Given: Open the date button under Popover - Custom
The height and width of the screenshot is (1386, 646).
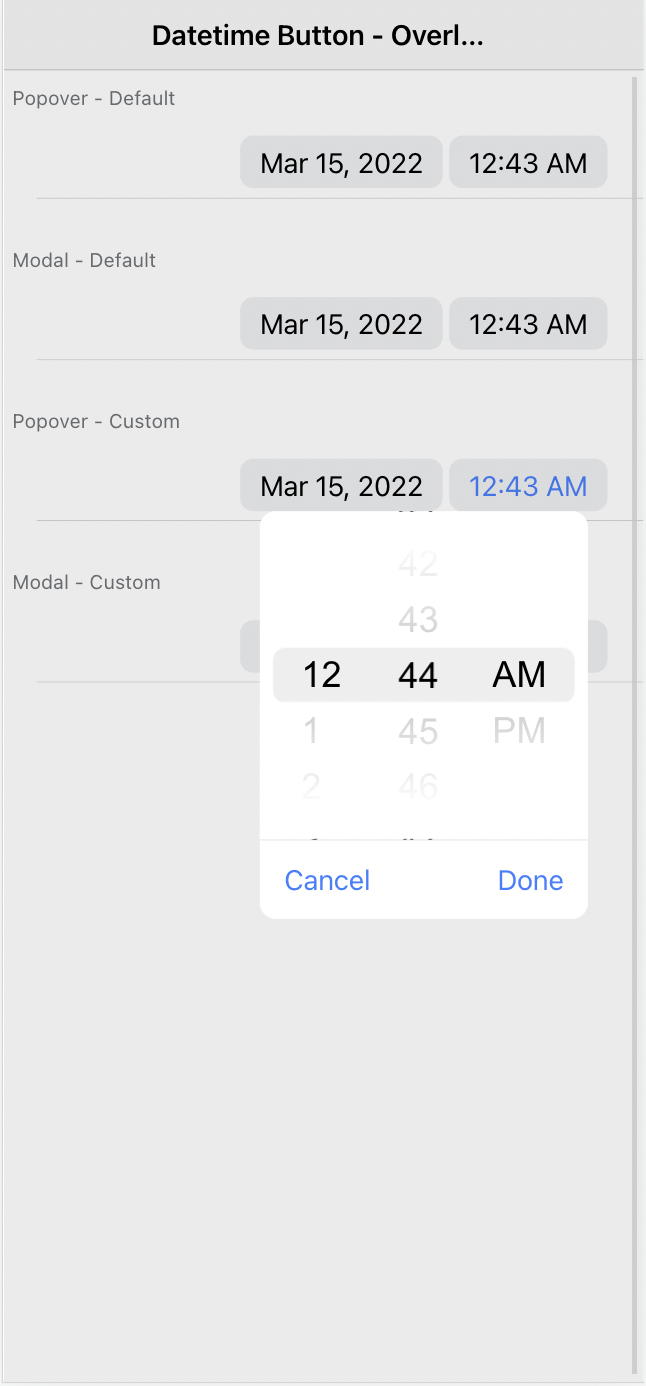Looking at the screenshot, I should (x=341, y=485).
